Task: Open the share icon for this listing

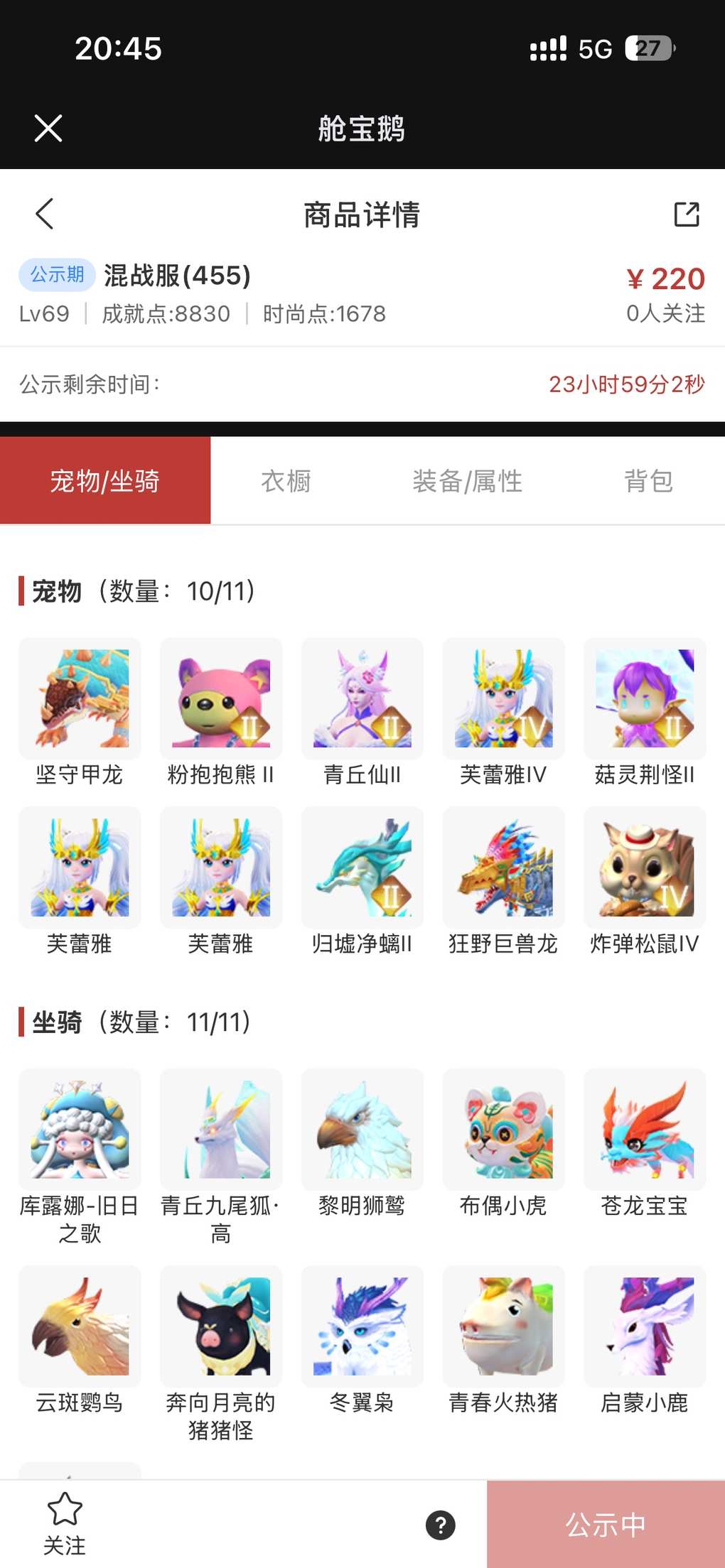Action: pos(686,214)
